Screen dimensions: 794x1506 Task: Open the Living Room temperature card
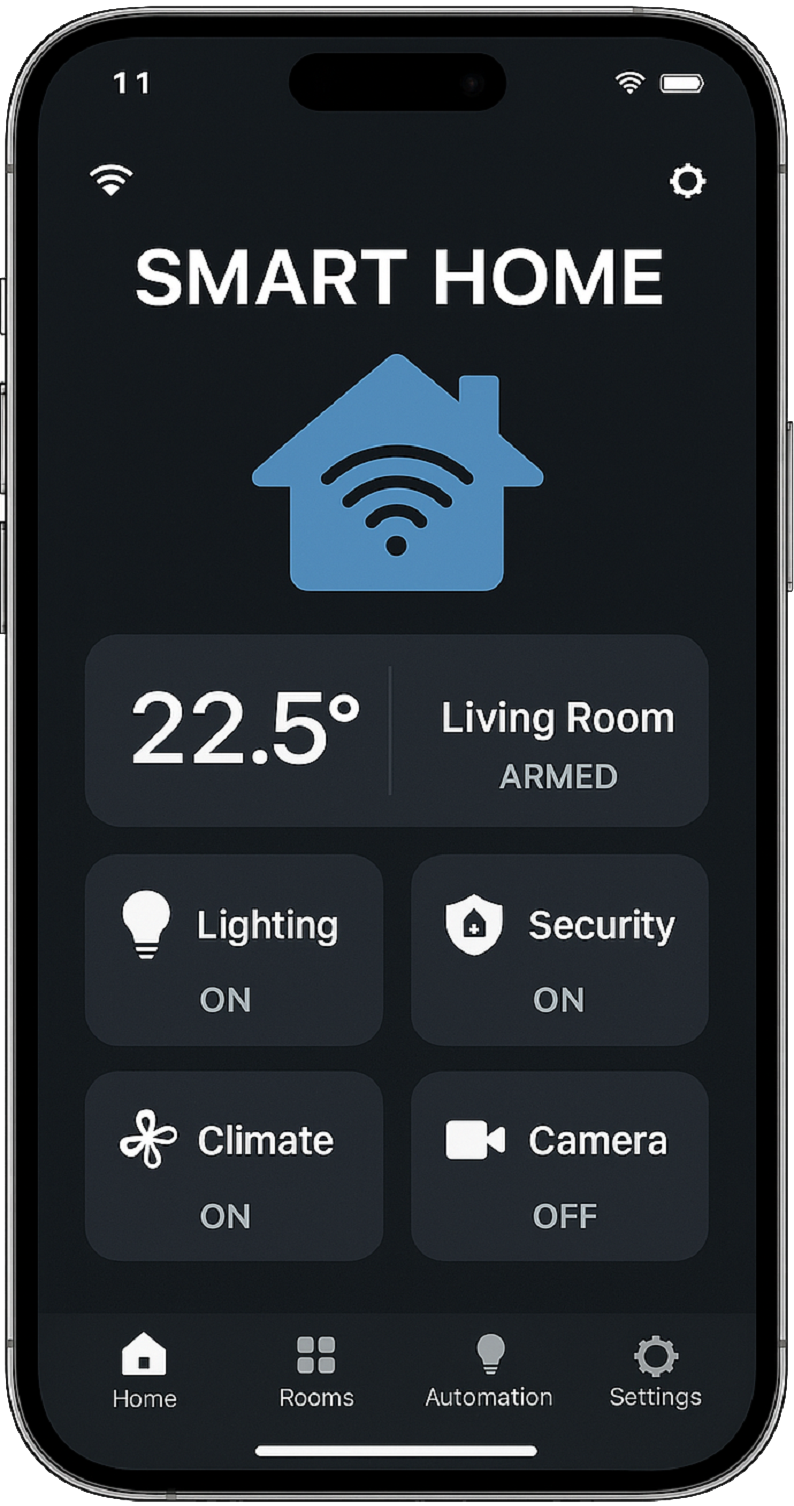pyautogui.click(x=397, y=730)
